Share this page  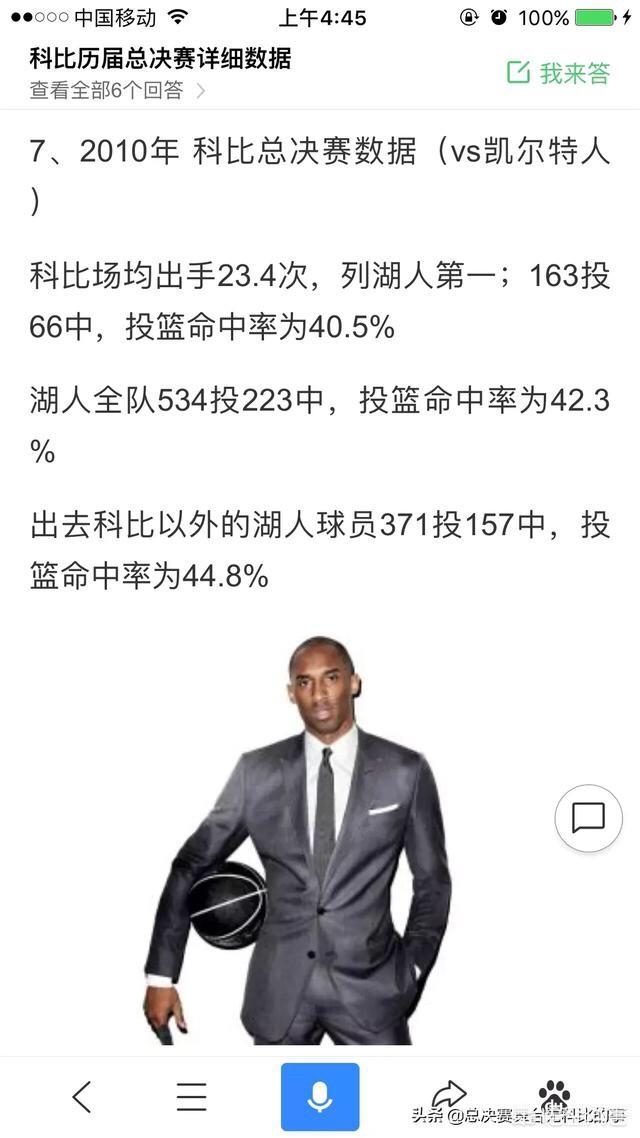(x=449, y=1094)
